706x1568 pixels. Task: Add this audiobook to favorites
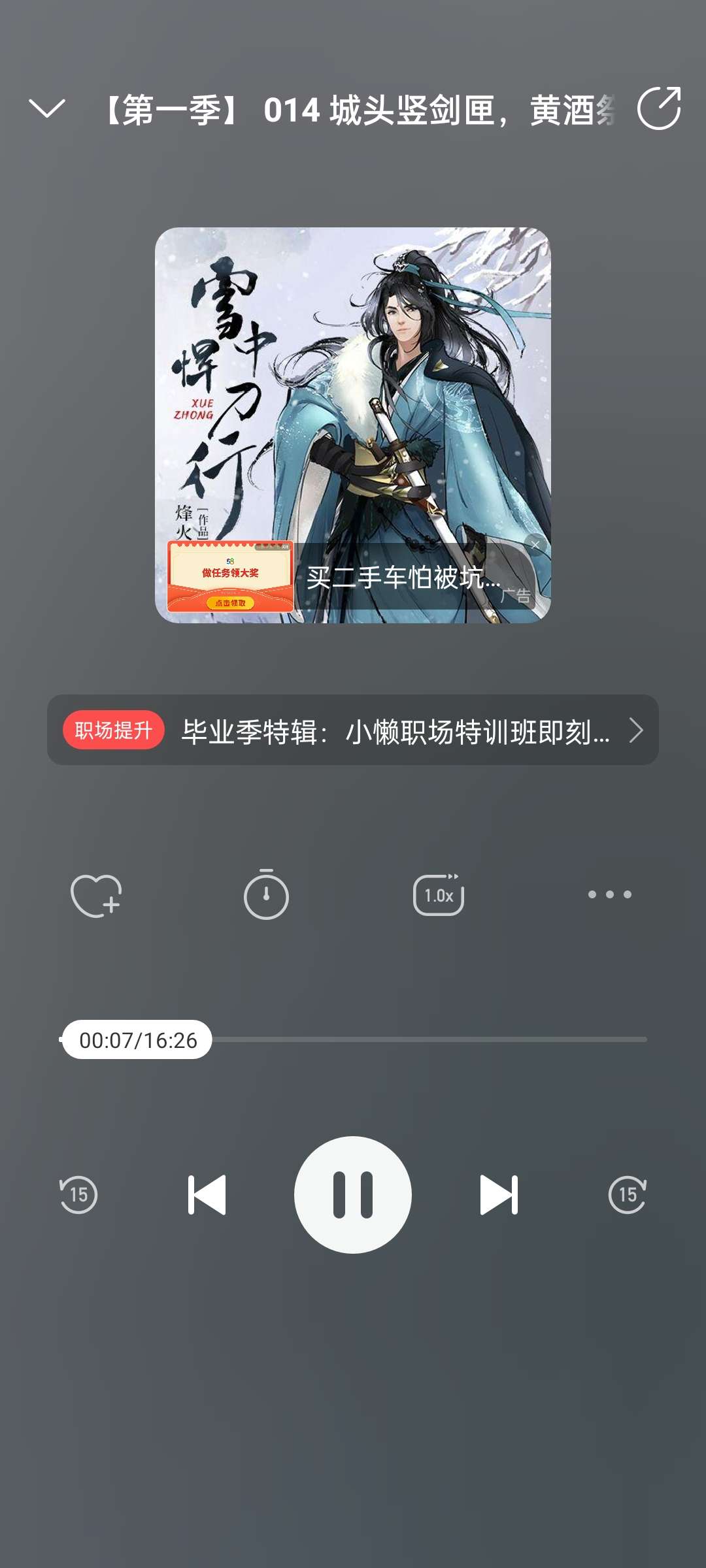96,895
